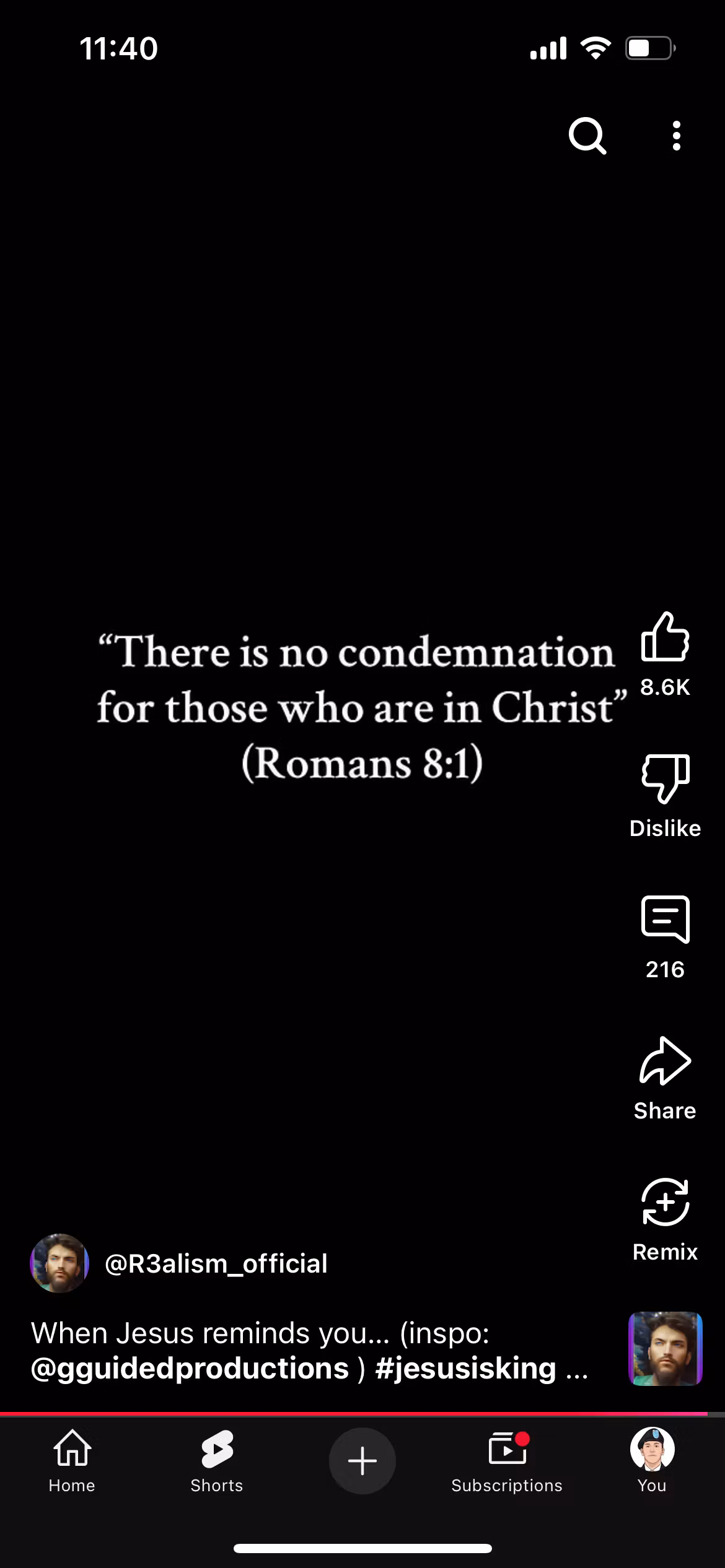This screenshot has width=725, height=1568.
Task: Go to the Home tab
Action: 72,1460
